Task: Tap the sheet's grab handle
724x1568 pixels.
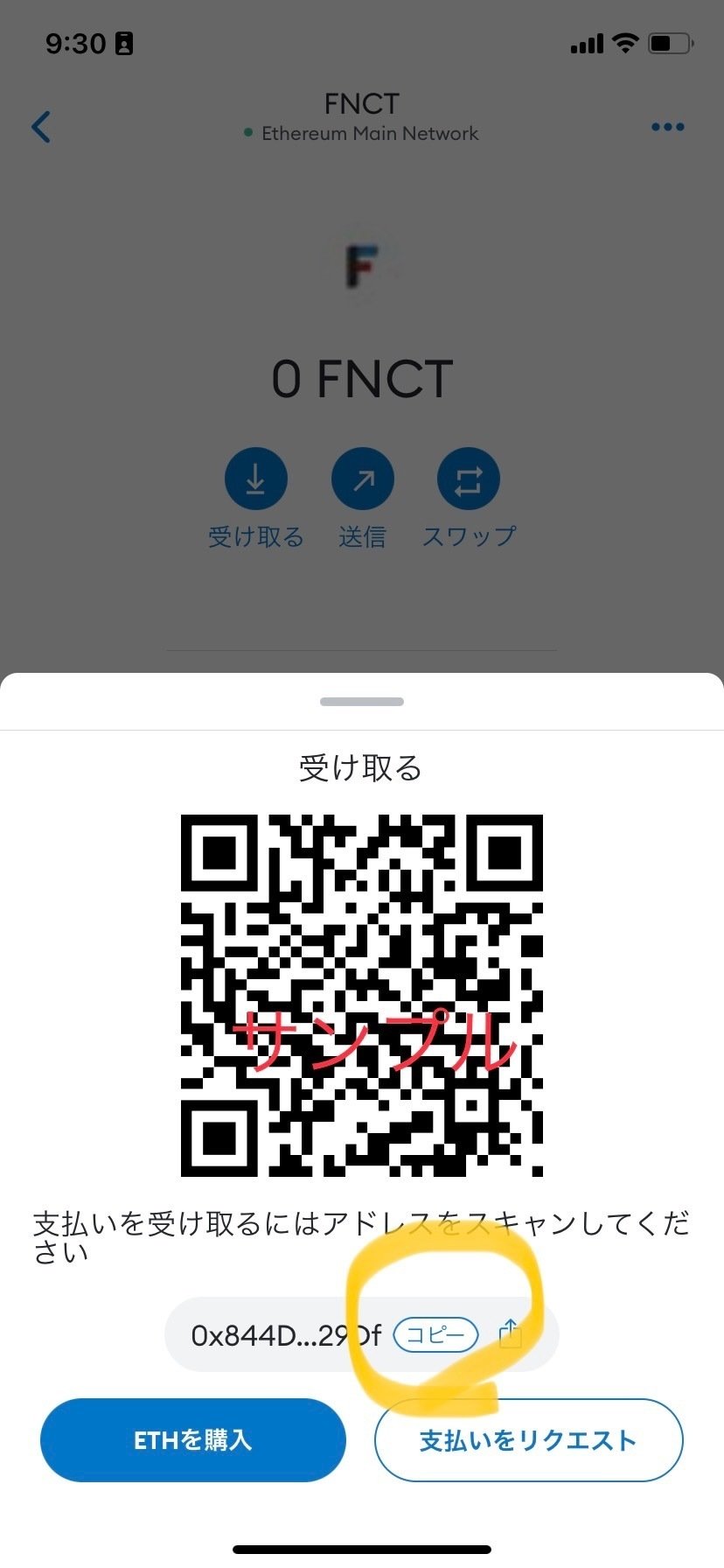Action: tap(362, 701)
